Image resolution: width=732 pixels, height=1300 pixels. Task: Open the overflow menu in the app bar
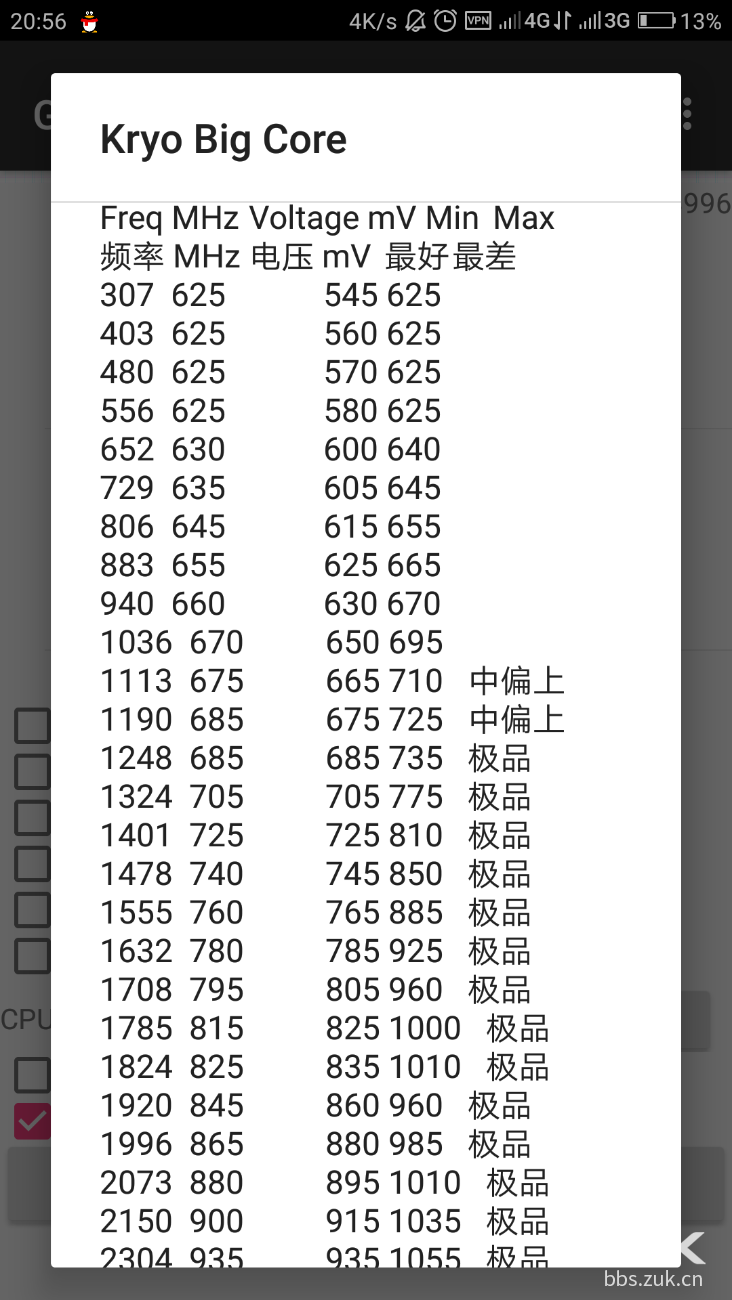687,113
